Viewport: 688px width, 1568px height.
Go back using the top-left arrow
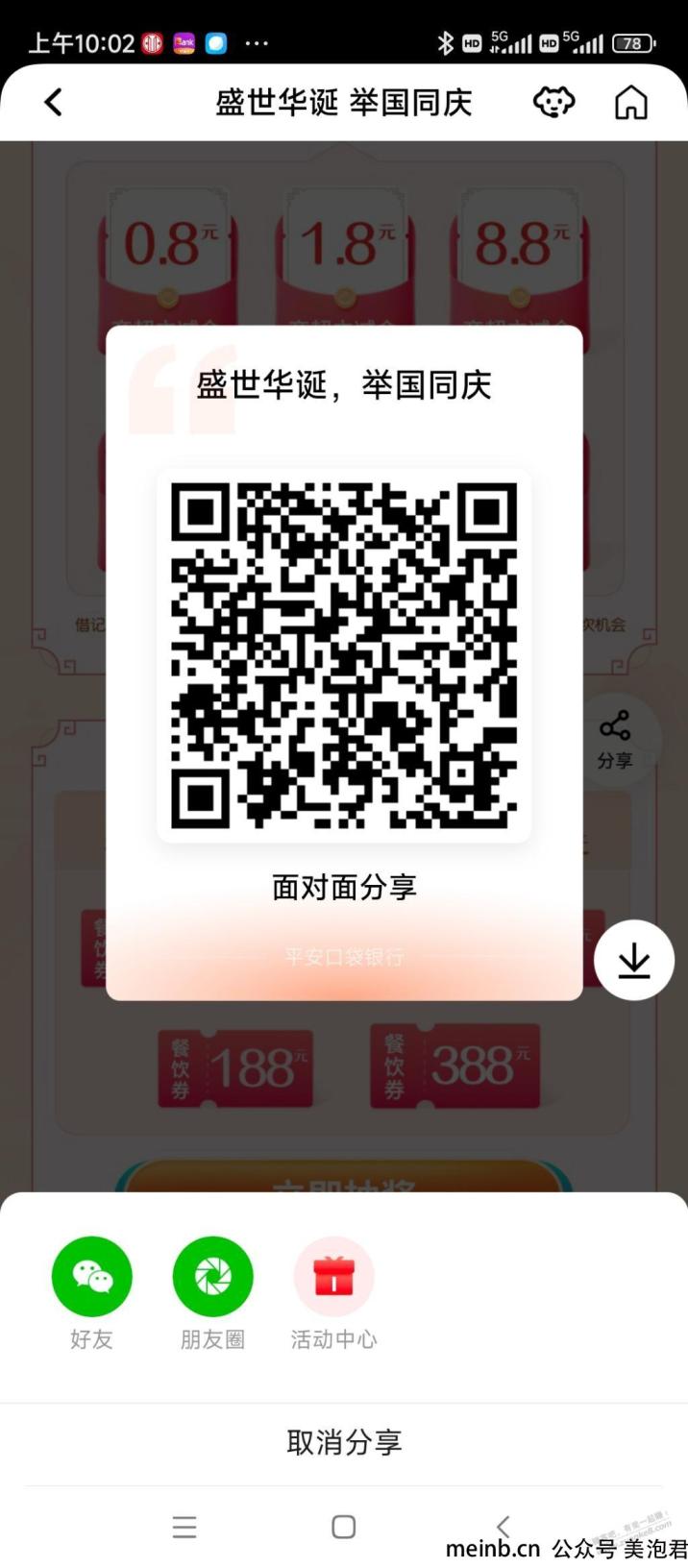click(53, 102)
